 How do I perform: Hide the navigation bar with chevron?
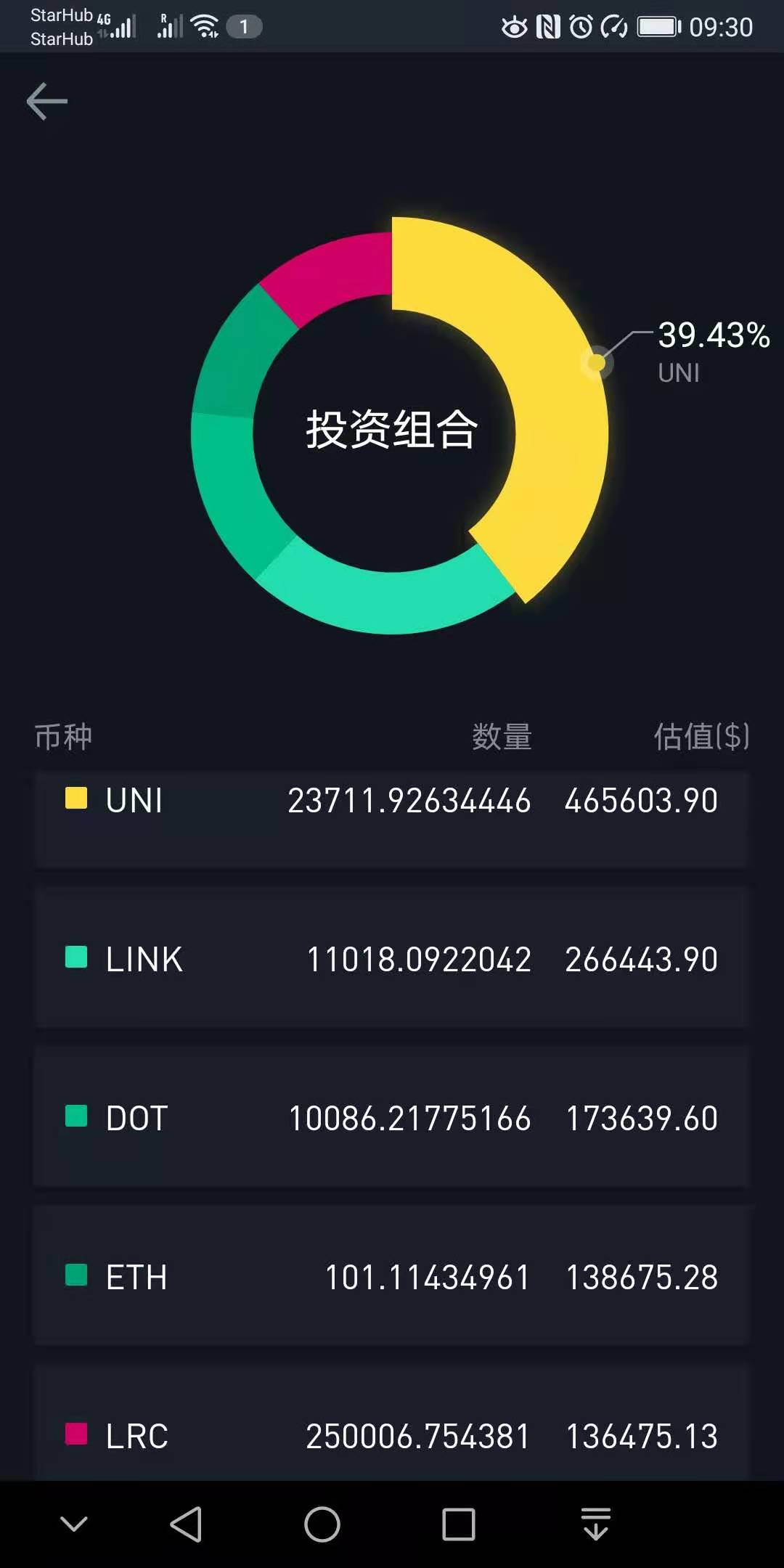click(x=74, y=1524)
